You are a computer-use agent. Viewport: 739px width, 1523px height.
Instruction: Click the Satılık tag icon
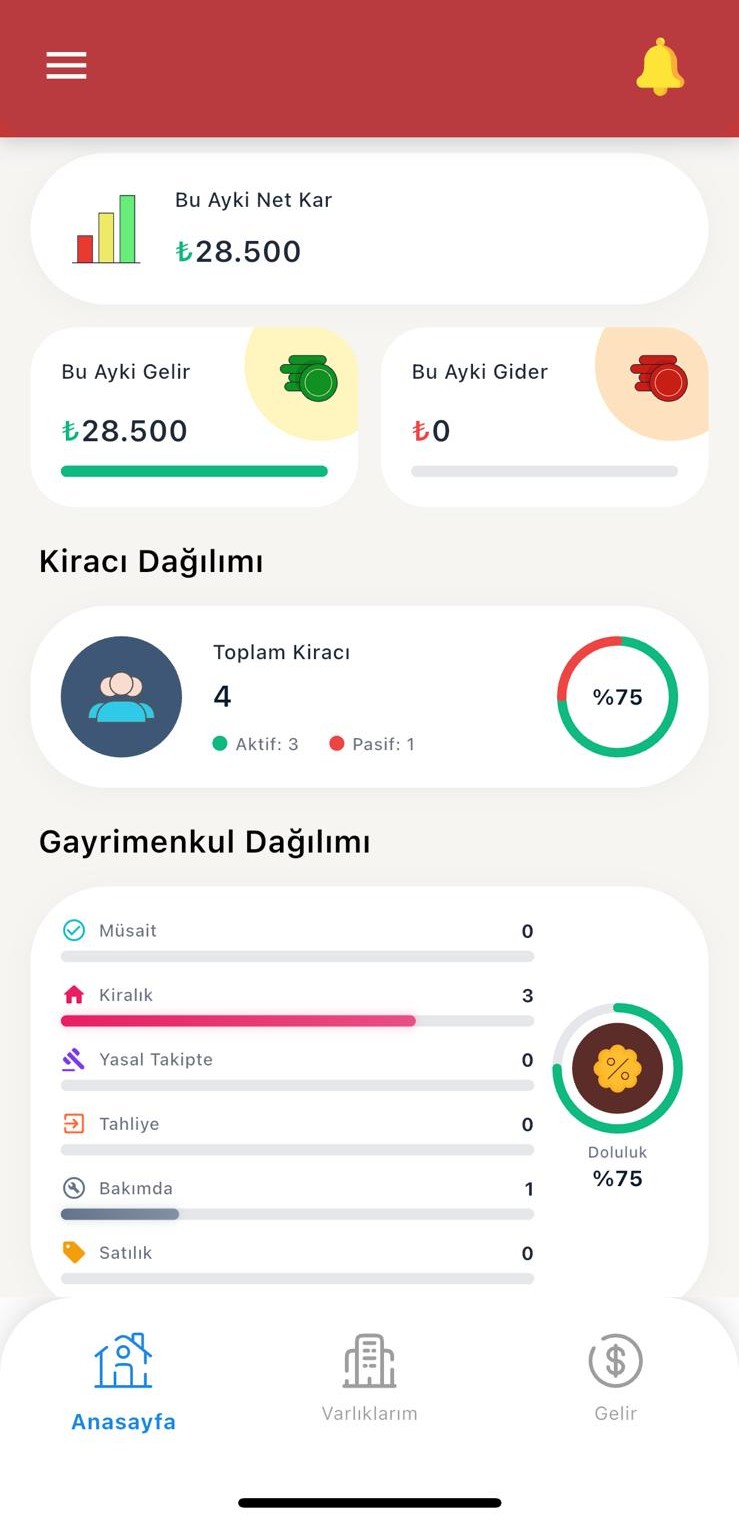coord(74,1251)
